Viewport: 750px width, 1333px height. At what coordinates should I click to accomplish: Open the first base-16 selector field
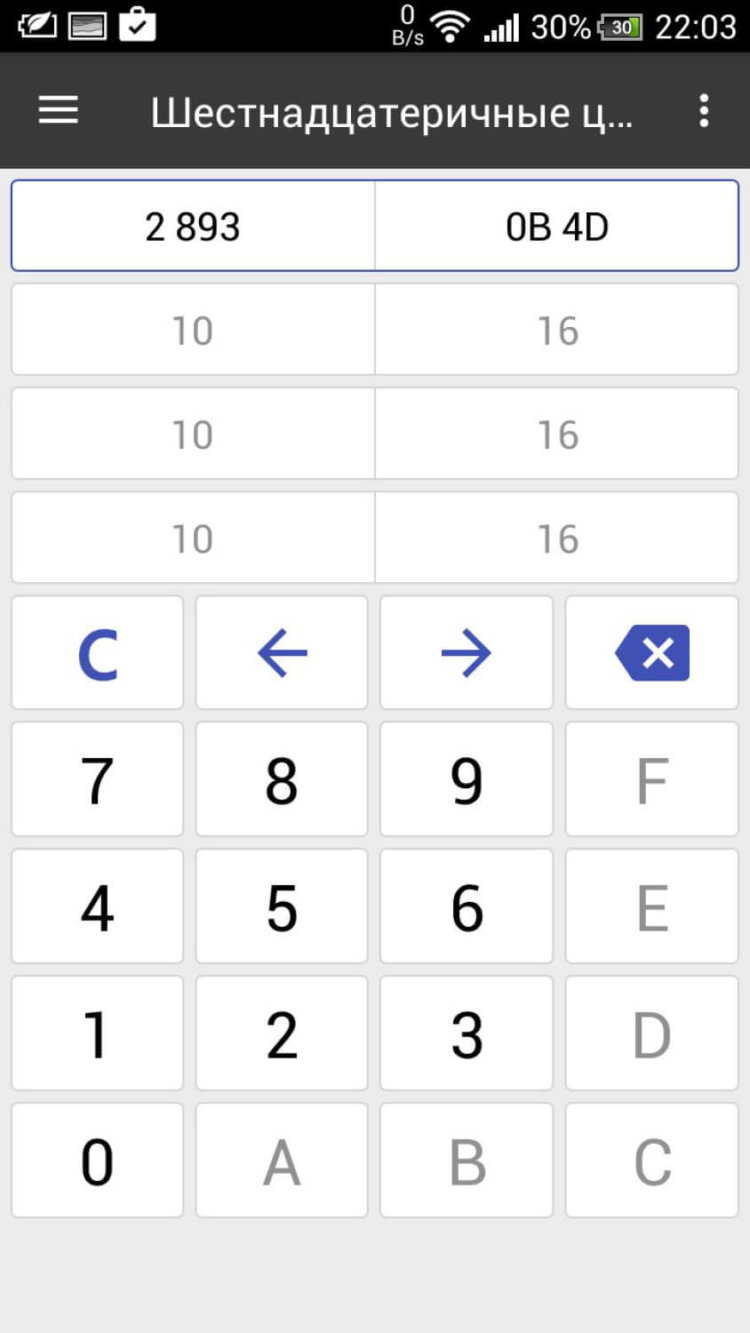[556, 330]
